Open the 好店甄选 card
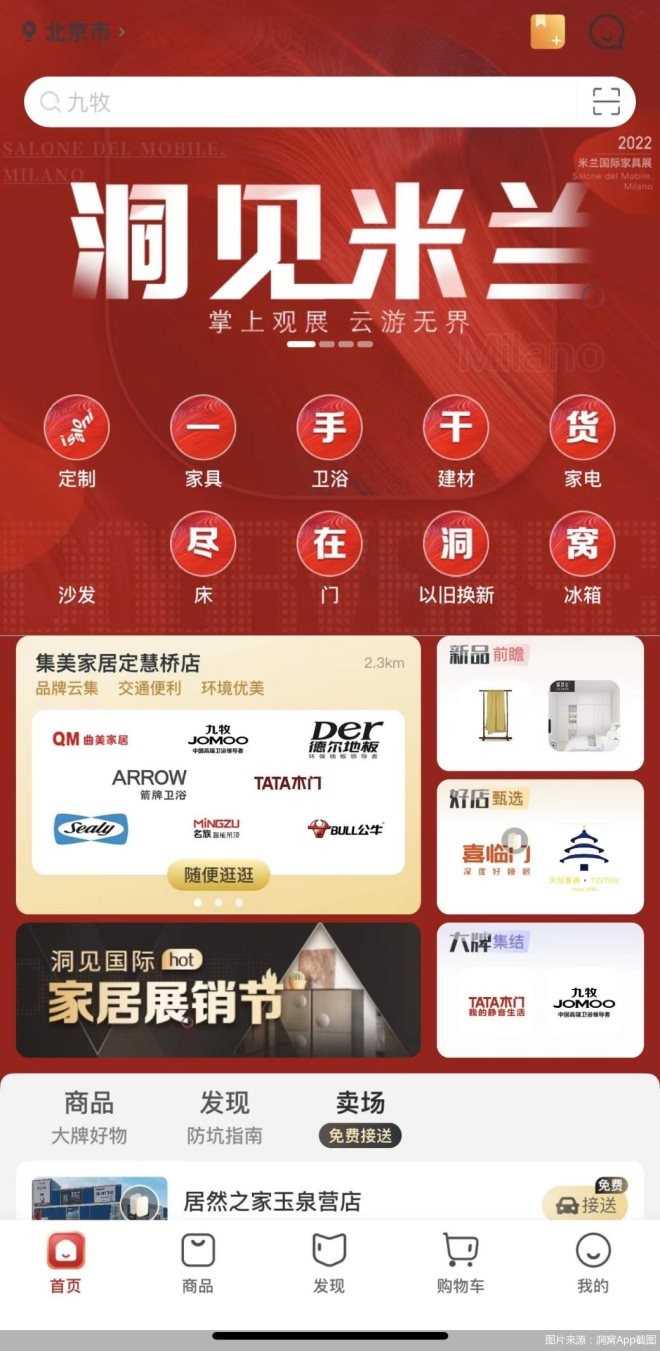Screen dimensions: 660x1351 point(540,846)
